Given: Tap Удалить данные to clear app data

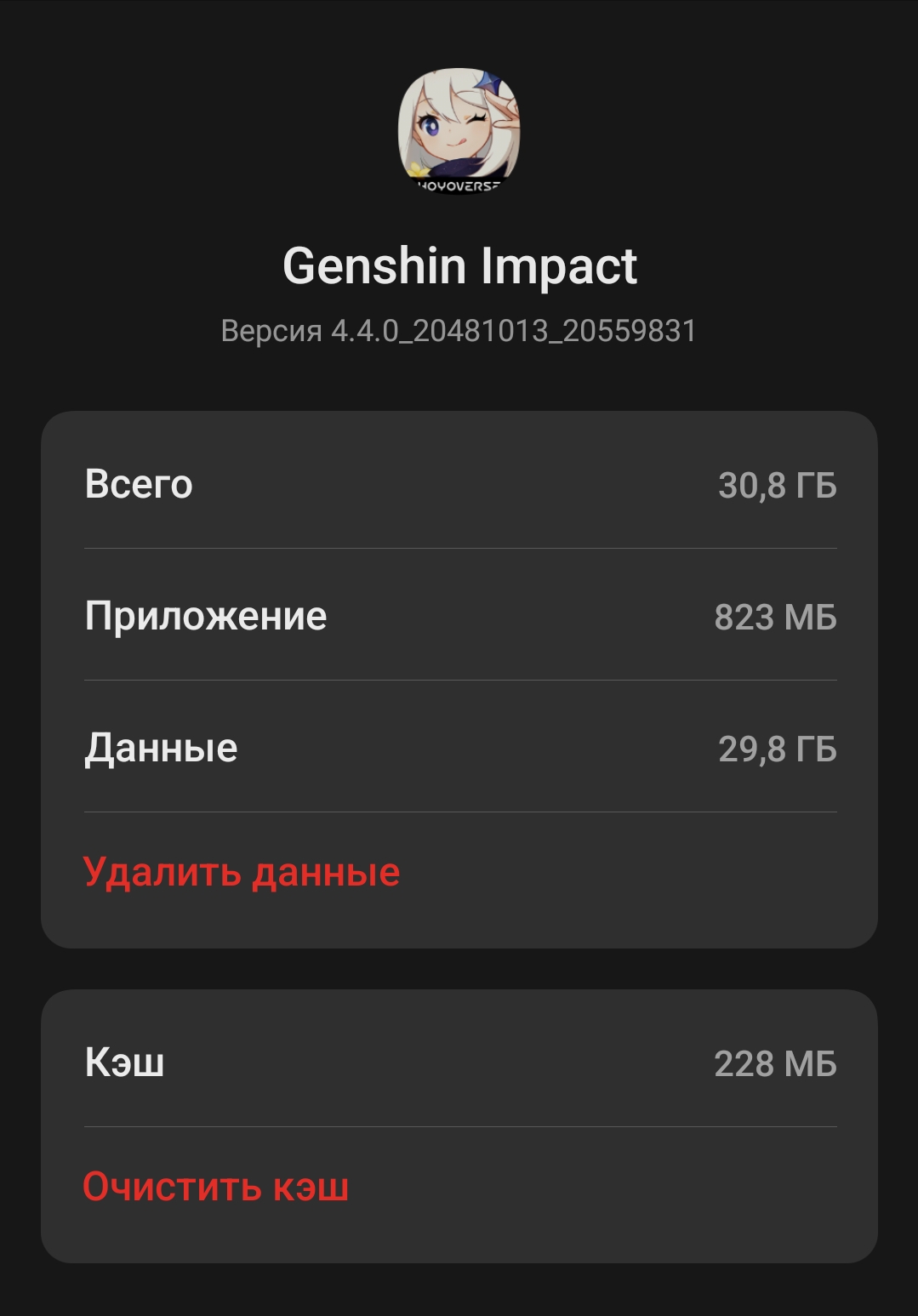Looking at the screenshot, I should point(242,872).
